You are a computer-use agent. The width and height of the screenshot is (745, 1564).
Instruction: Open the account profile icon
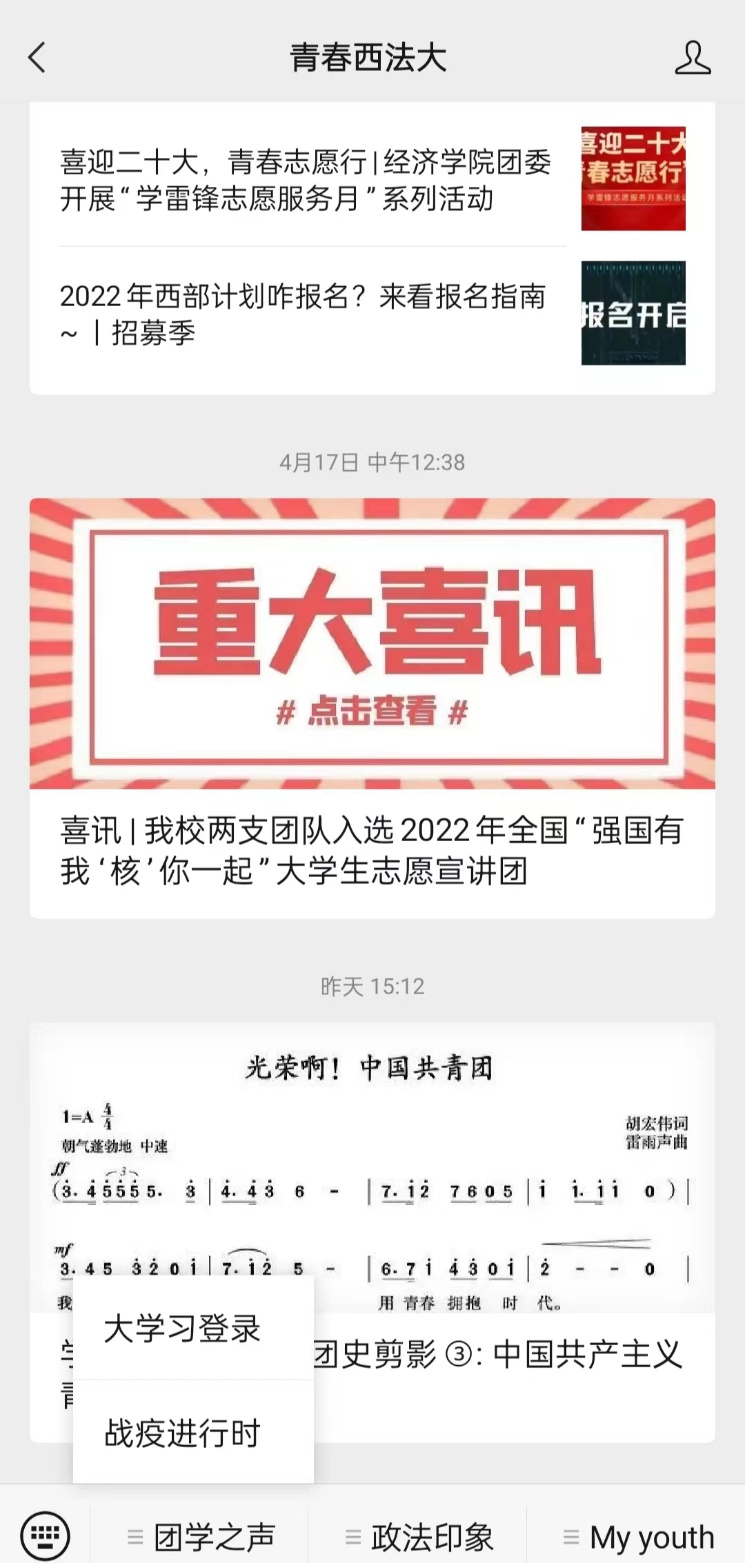point(692,58)
